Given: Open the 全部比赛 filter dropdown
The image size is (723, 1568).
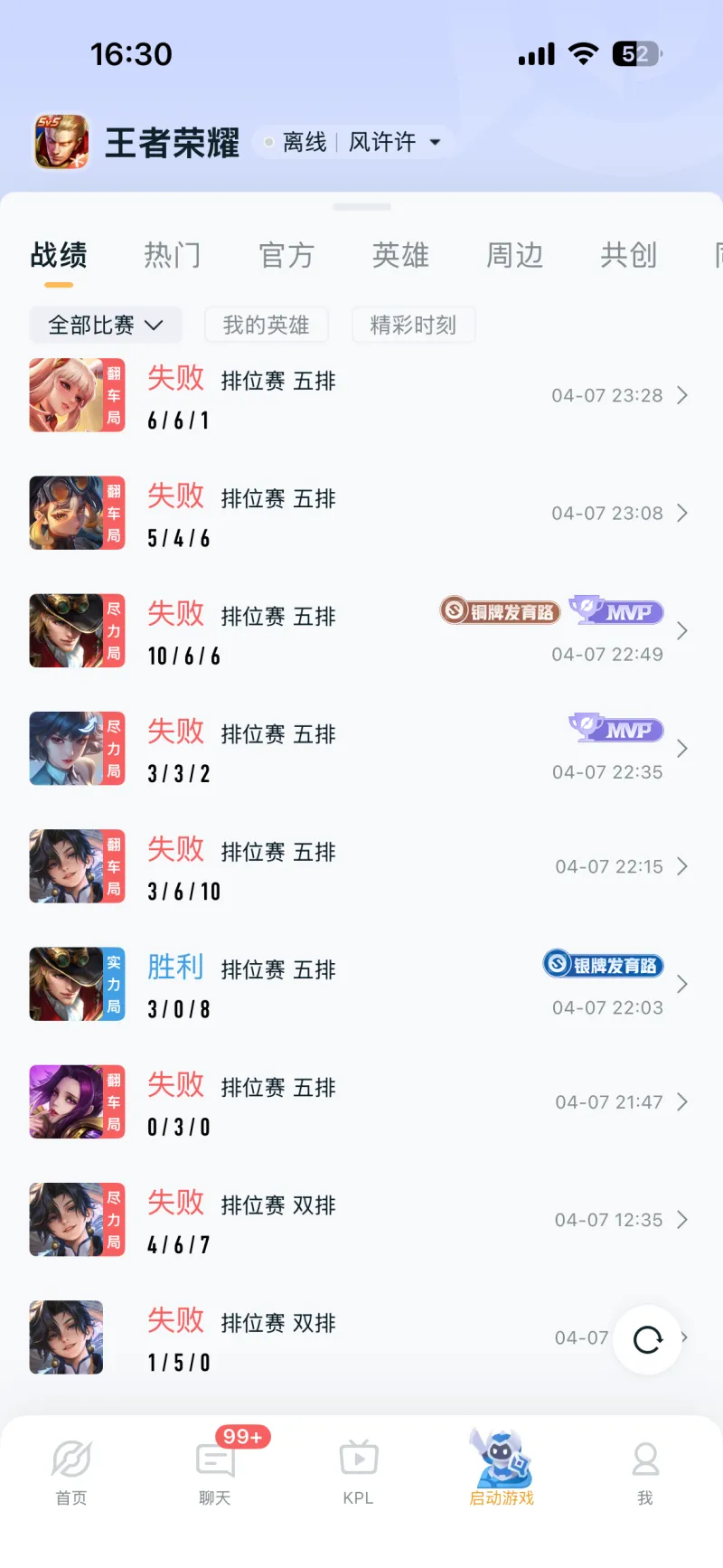Looking at the screenshot, I should pyautogui.click(x=105, y=325).
